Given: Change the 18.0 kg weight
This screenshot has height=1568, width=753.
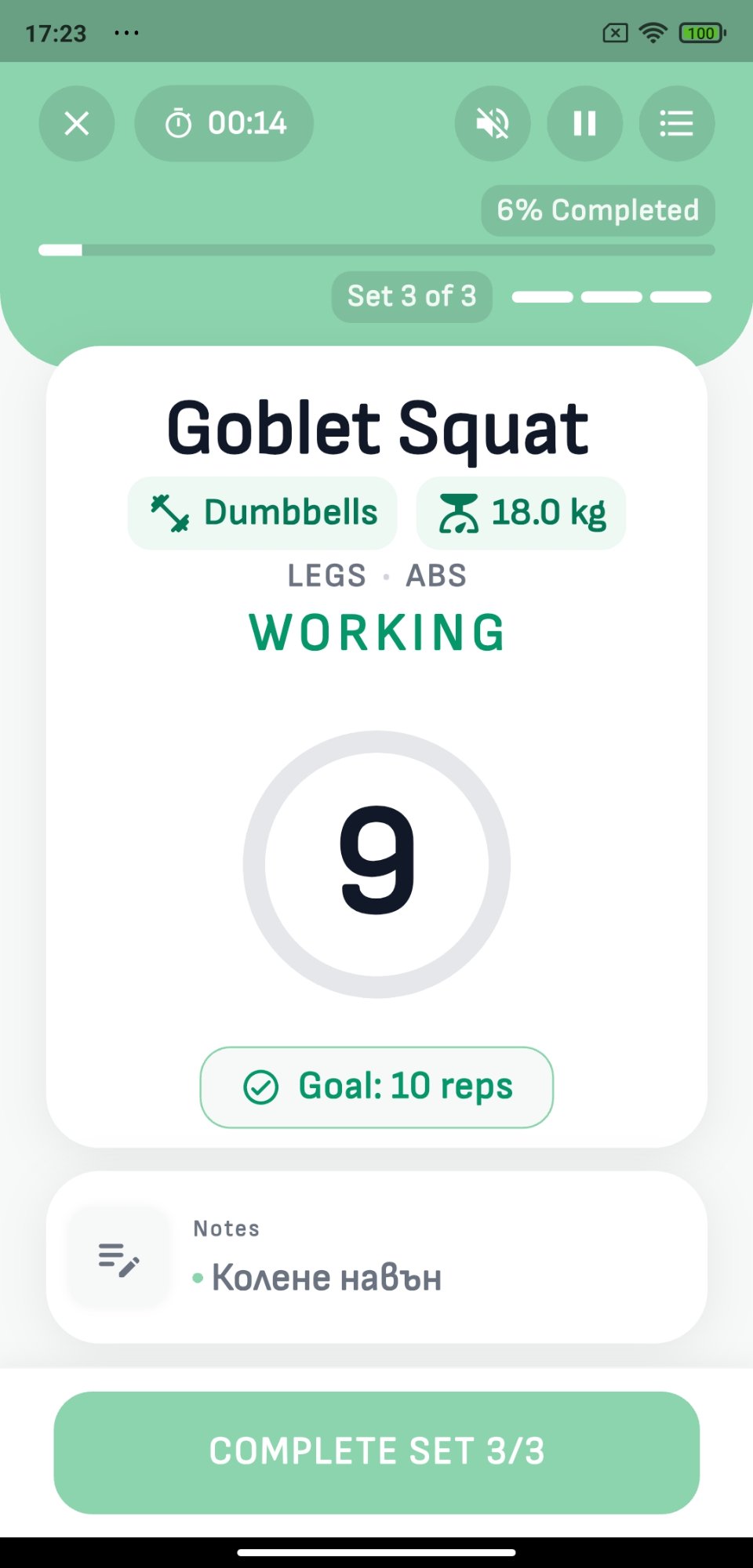Looking at the screenshot, I should pyautogui.click(x=521, y=513).
